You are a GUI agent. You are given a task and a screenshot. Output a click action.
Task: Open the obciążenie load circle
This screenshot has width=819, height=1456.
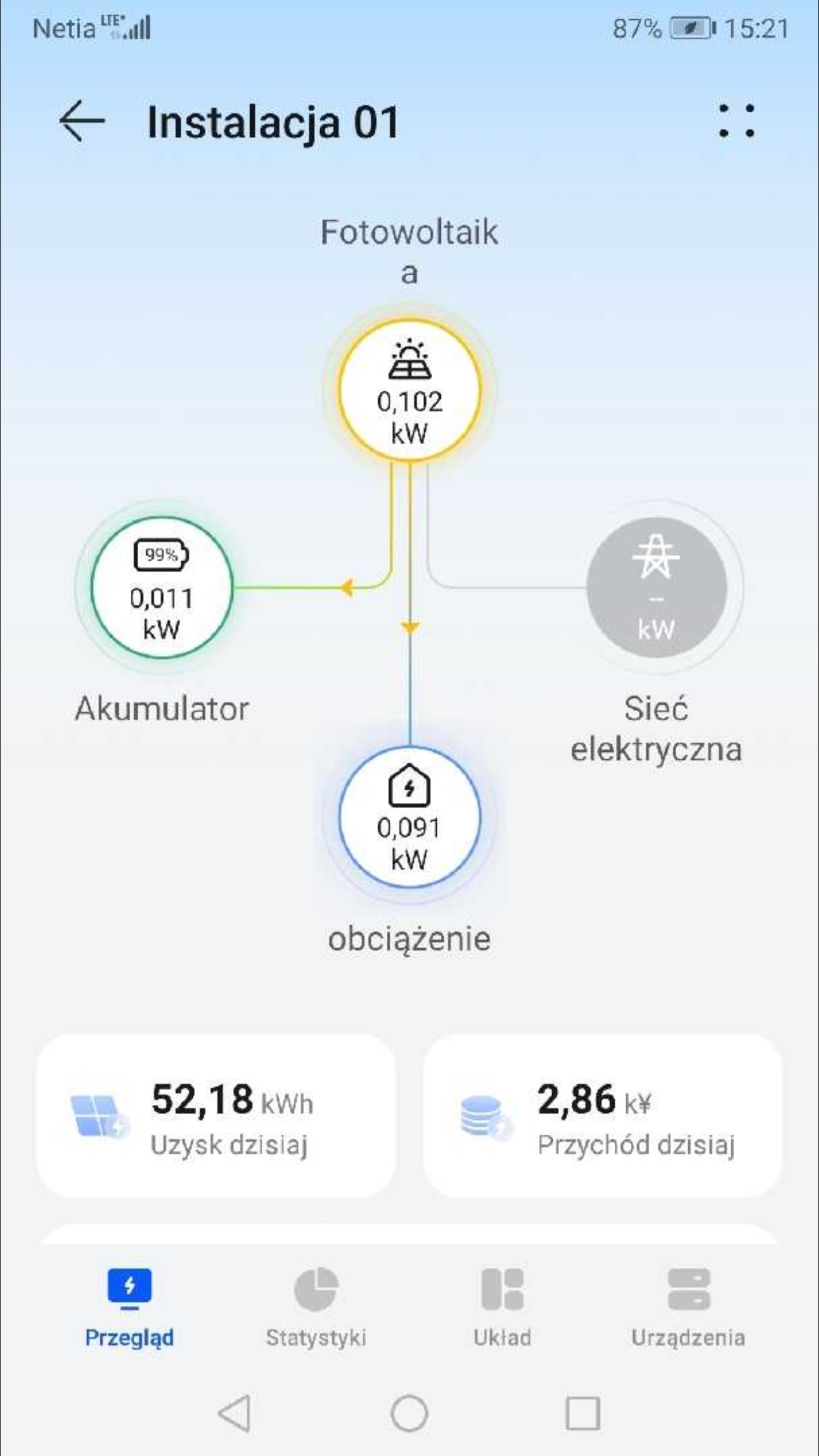(x=409, y=817)
